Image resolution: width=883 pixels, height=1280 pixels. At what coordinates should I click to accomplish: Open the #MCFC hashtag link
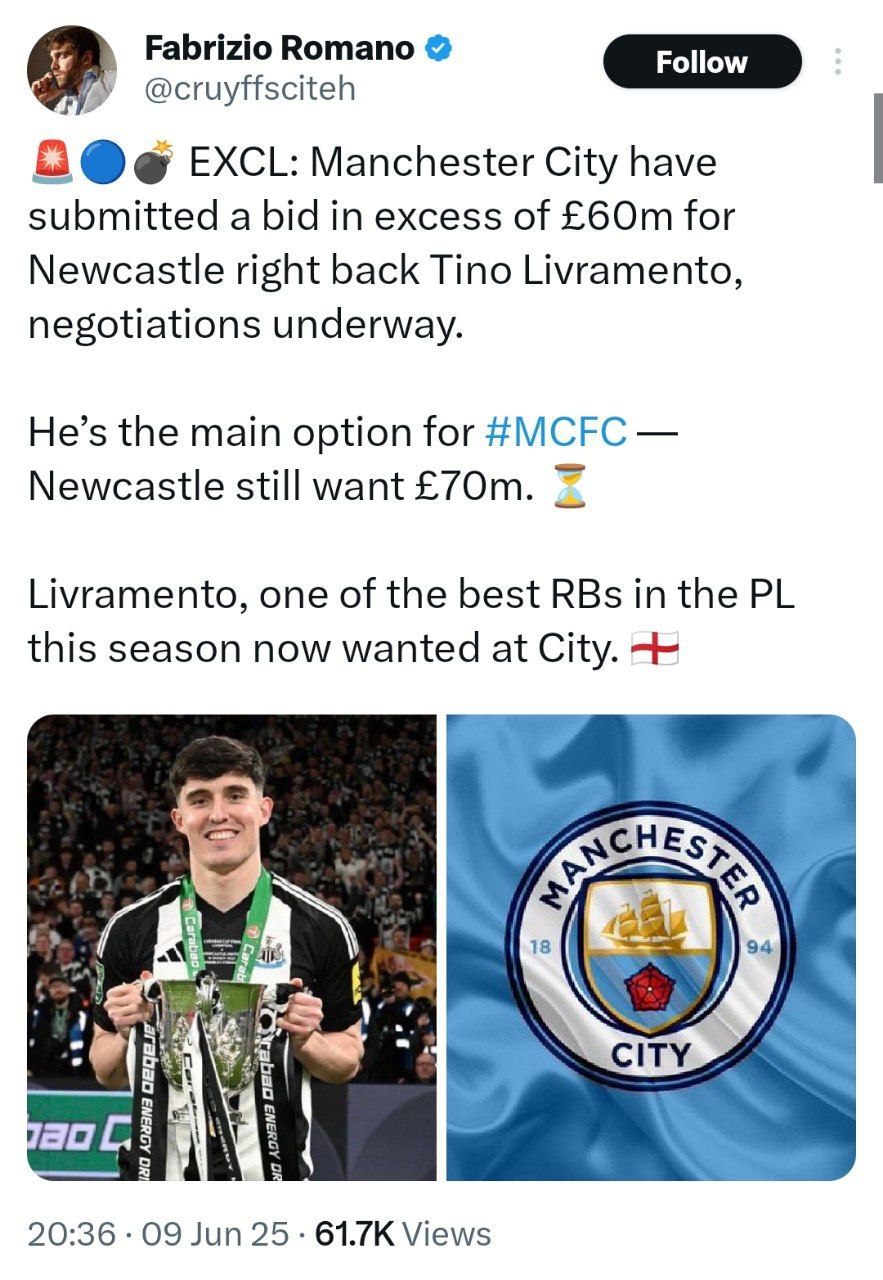click(555, 432)
